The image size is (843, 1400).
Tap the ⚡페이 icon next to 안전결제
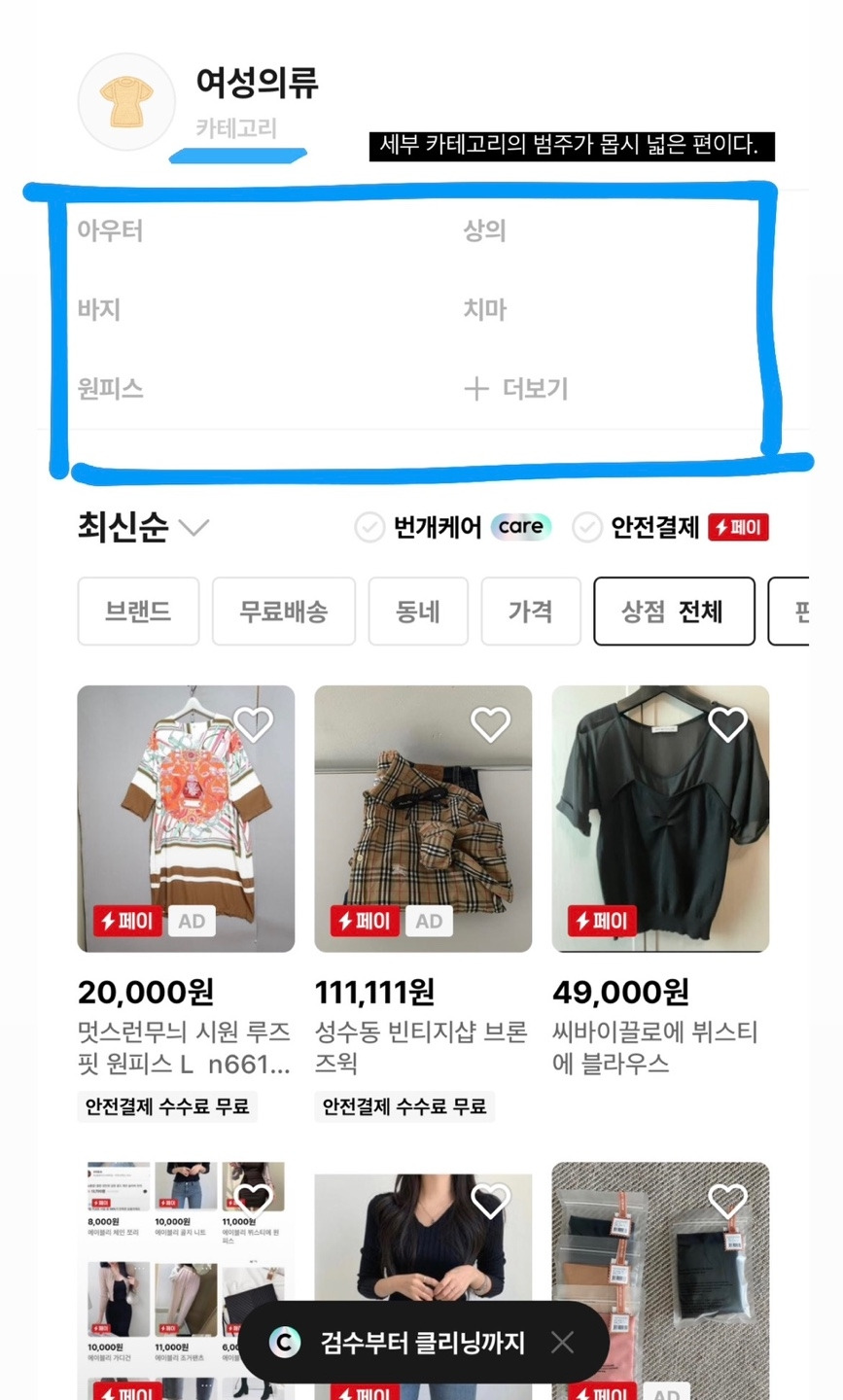click(x=738, y=526)
